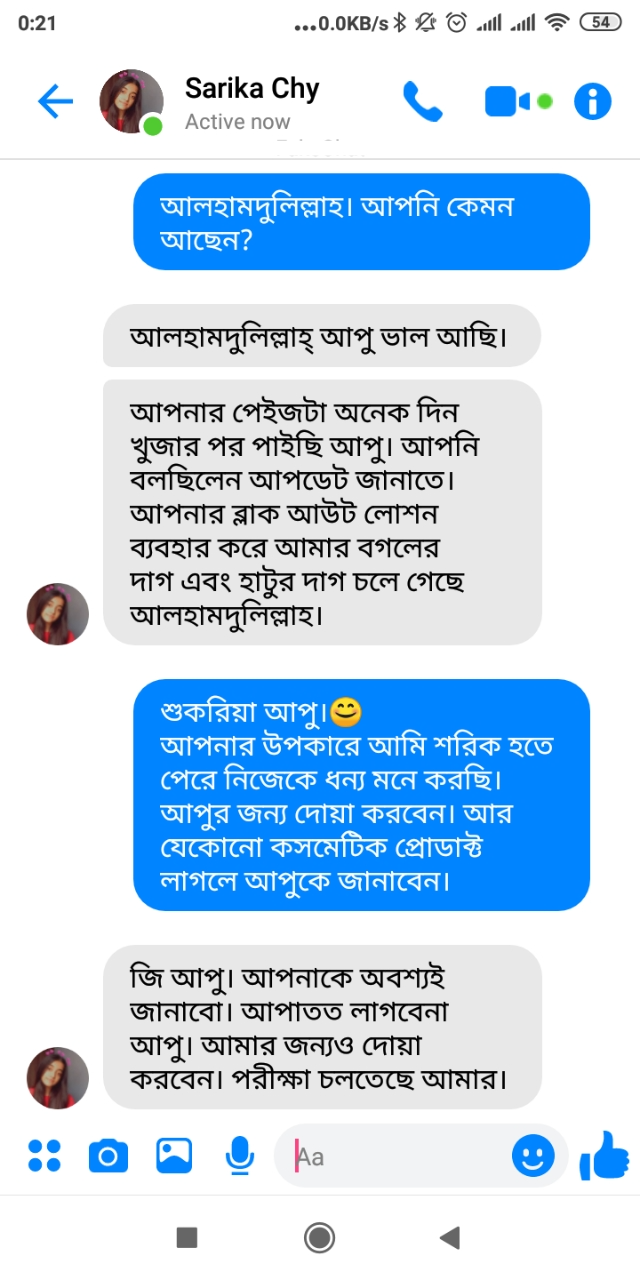
Task: Tap the system home button
Action: click(319, 1238)
